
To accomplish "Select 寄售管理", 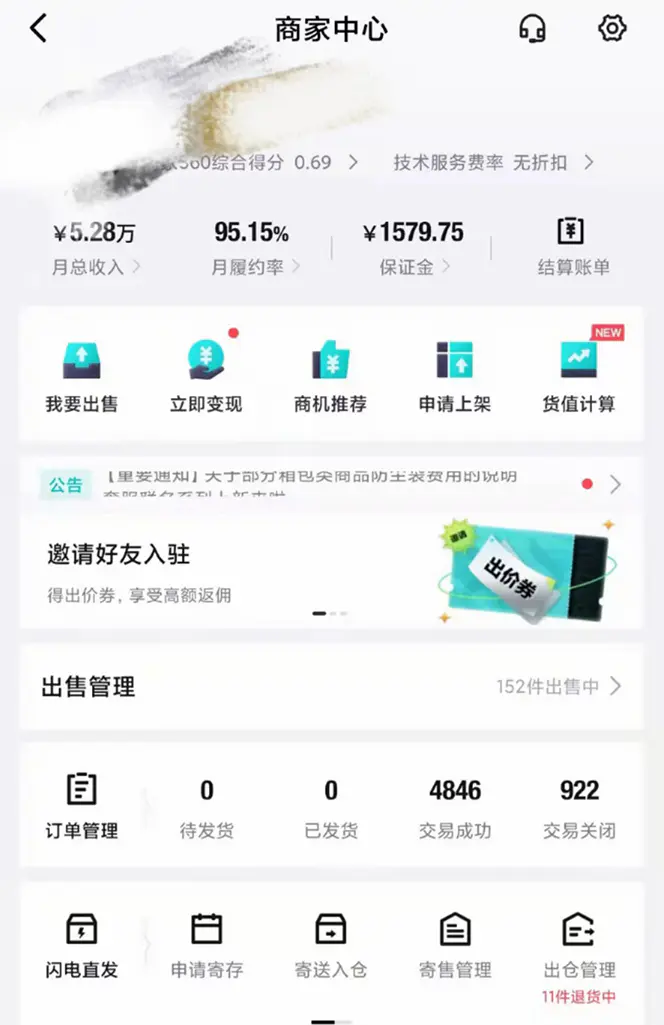I will 455,945.
